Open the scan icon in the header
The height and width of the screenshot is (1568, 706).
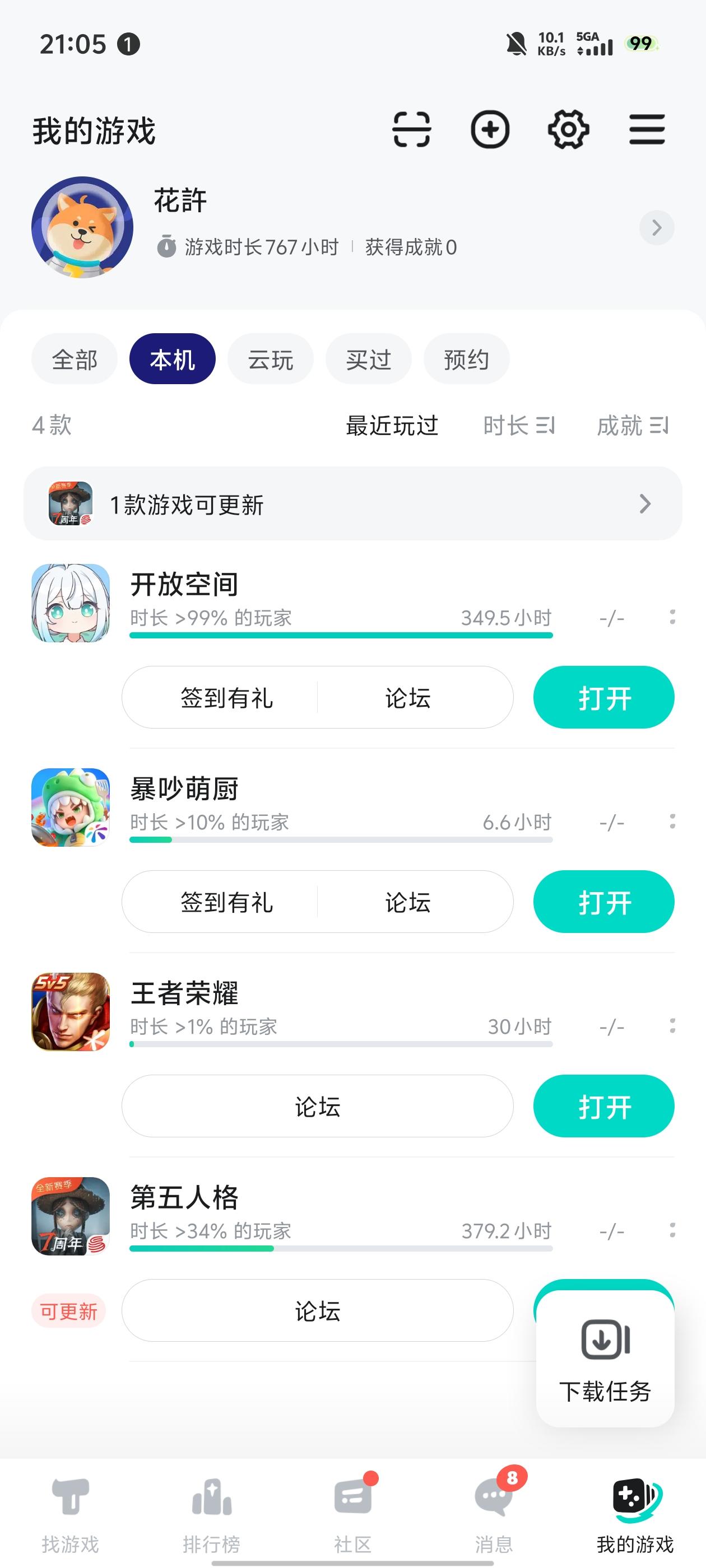pos(412,130)
